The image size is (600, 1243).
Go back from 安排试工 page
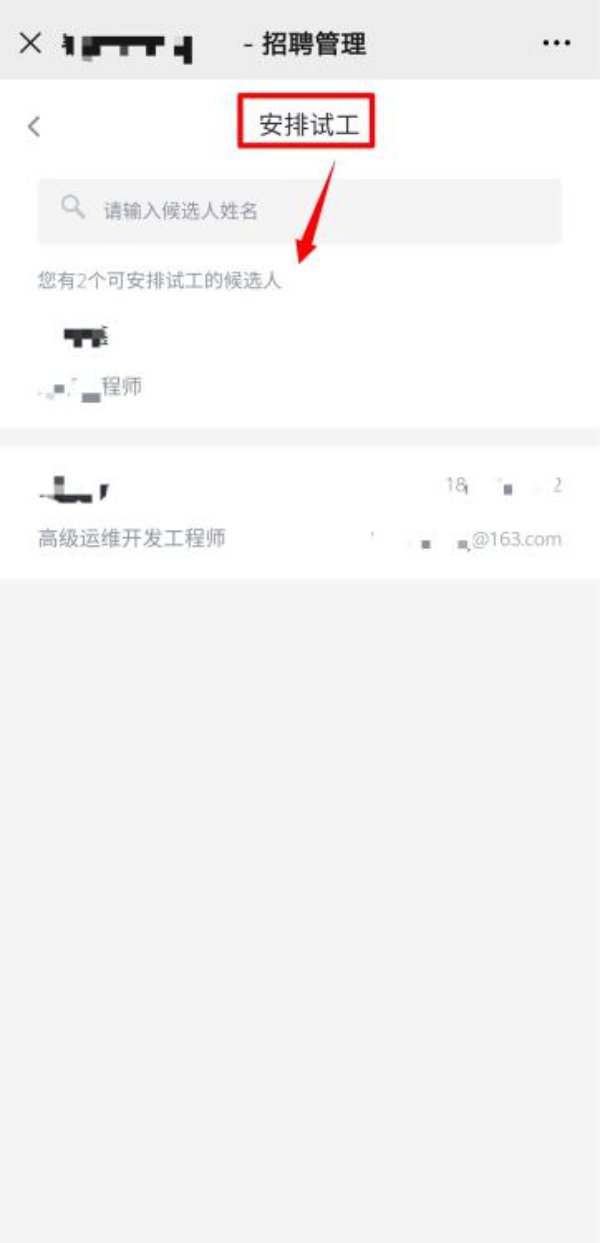(x=34, y=126)
